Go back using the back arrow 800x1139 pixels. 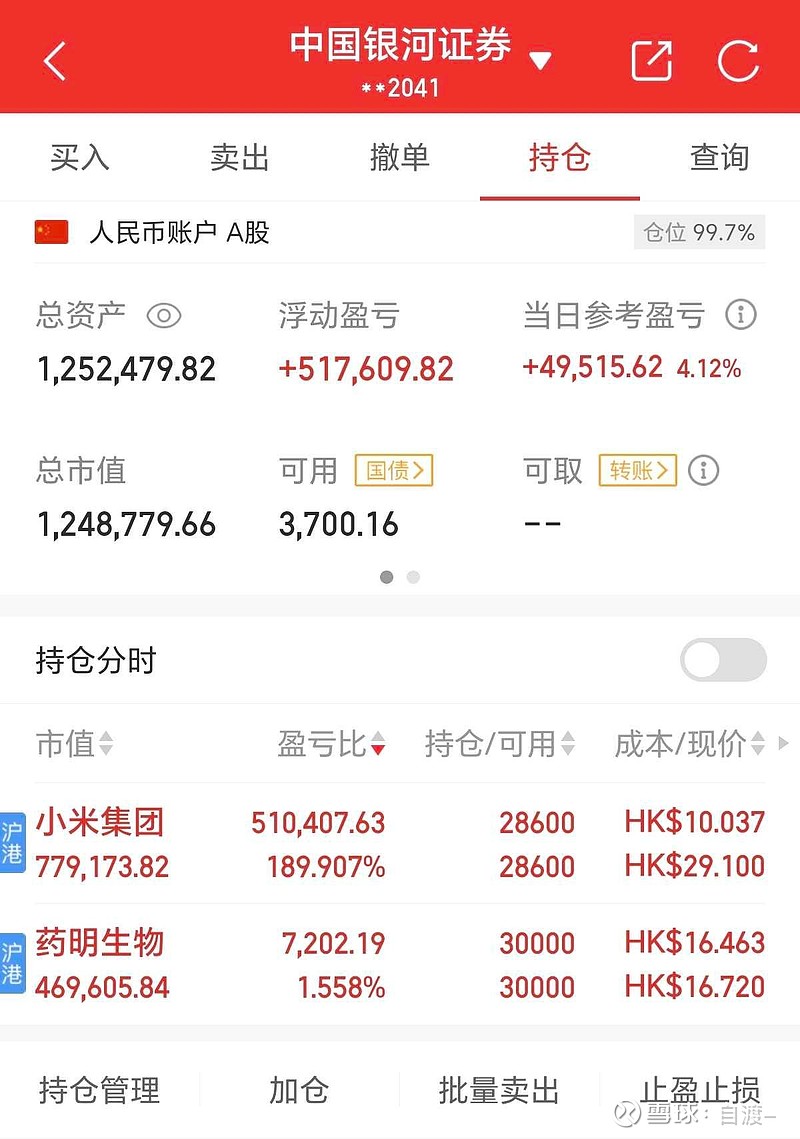[55, 60]
